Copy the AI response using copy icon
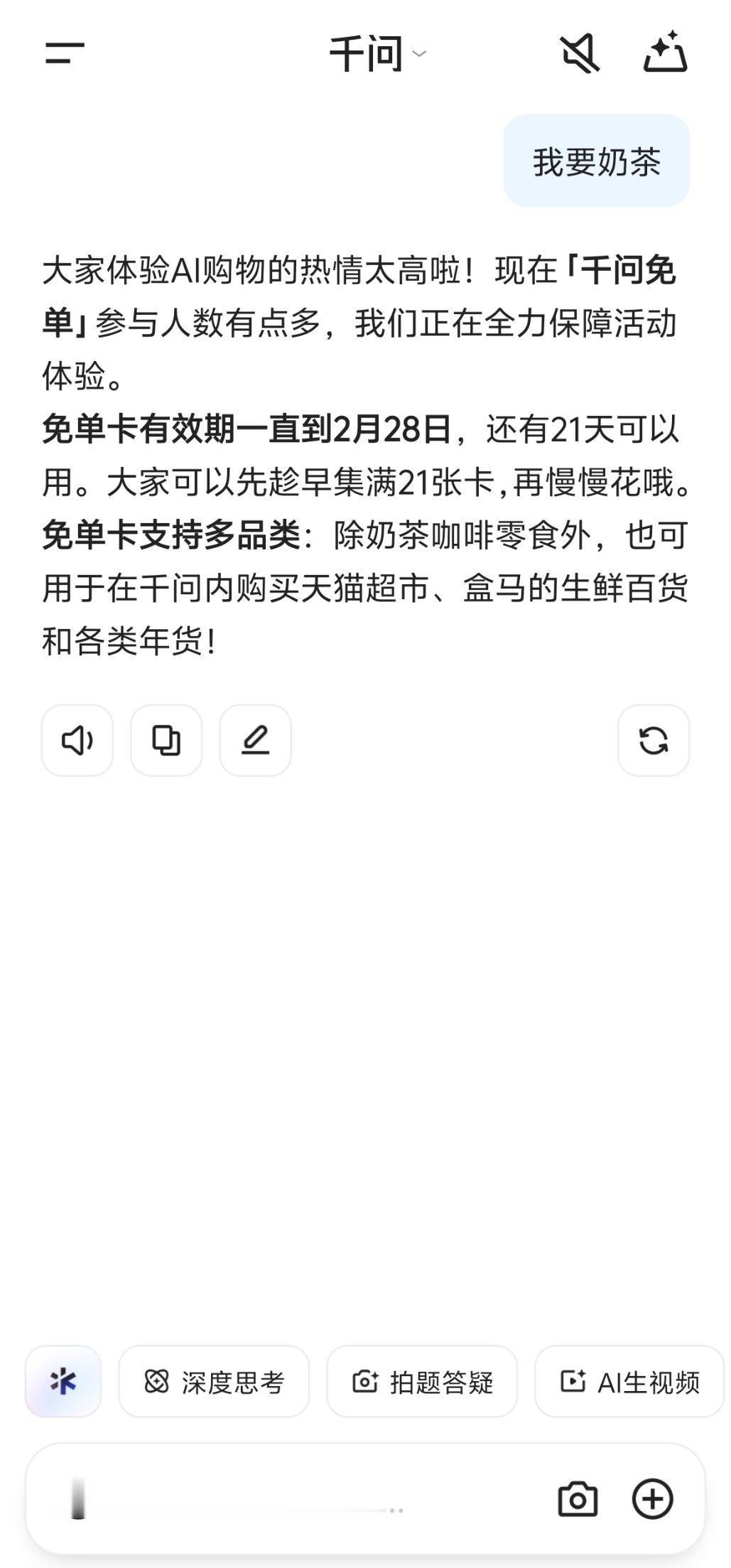Screen dimensions: 731x1568 coord(166,741)
